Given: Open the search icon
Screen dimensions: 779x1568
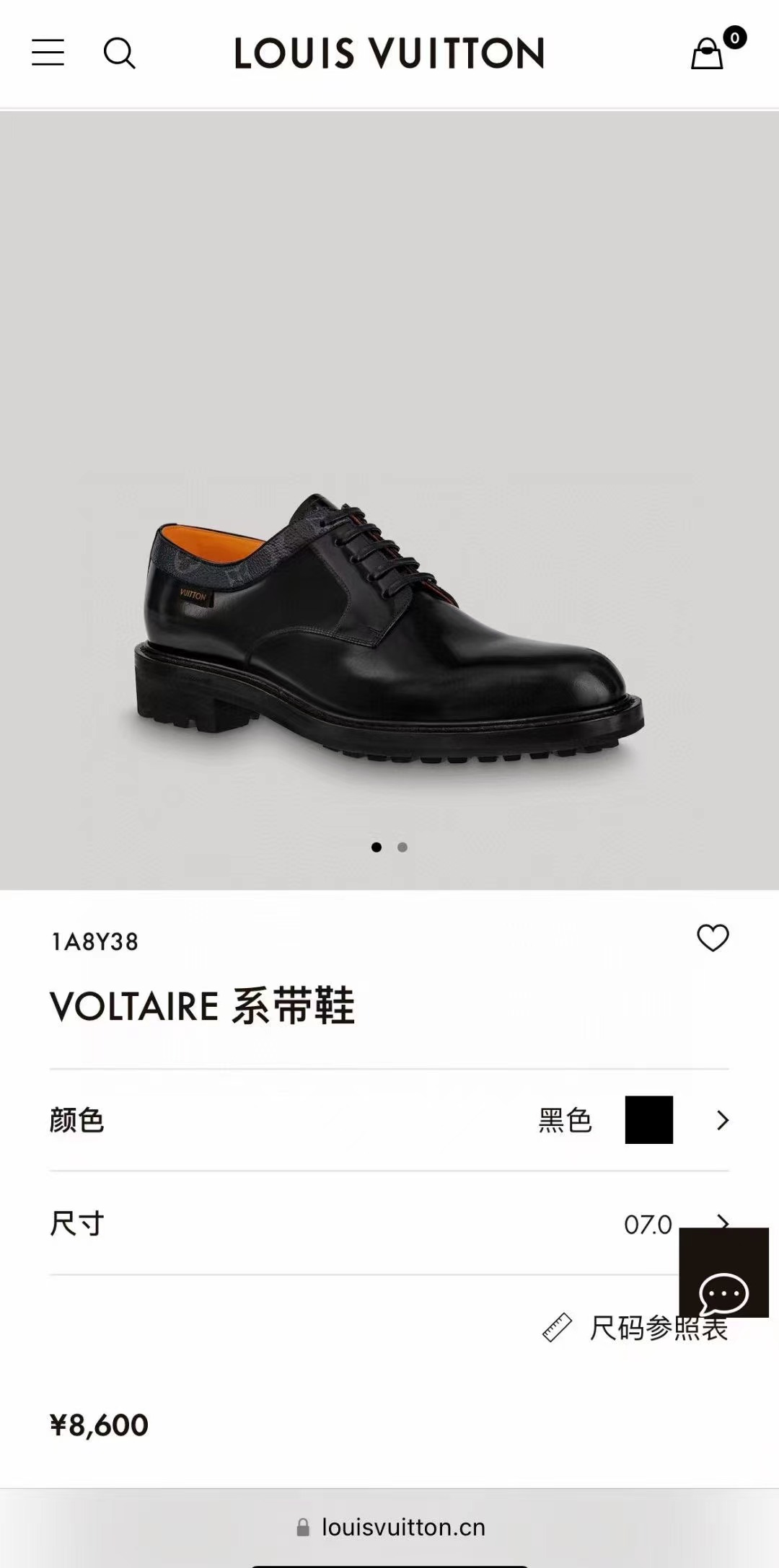Looking at the screenshot, I should coord(119,53).
